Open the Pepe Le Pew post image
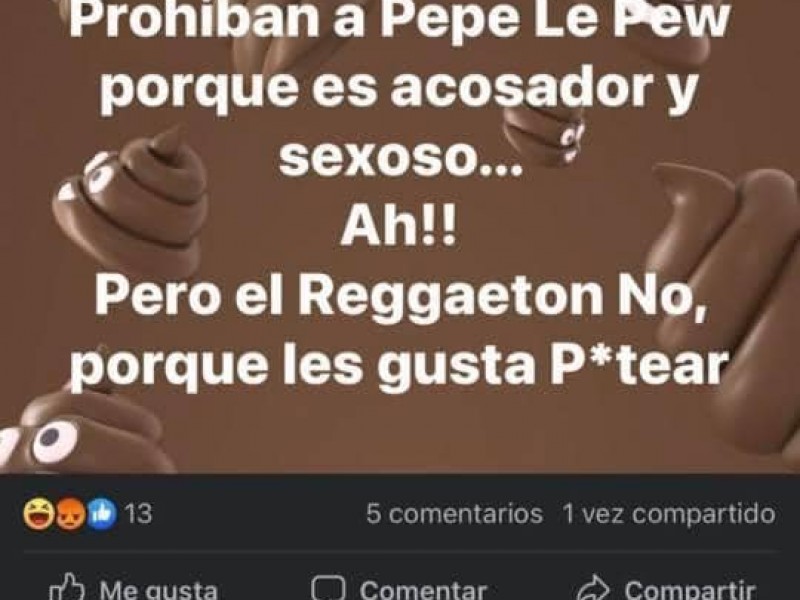This screenshot has height=600, width=800. [x=400, y=240]
